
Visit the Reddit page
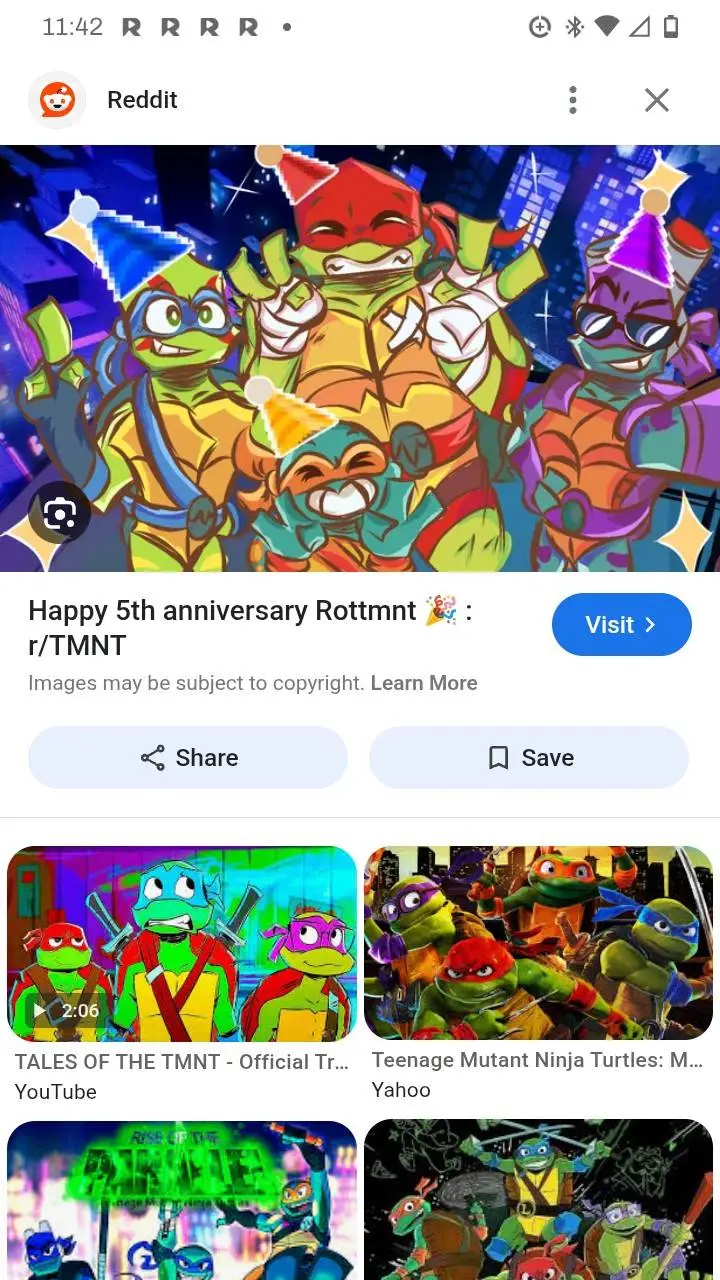[621, 625]
